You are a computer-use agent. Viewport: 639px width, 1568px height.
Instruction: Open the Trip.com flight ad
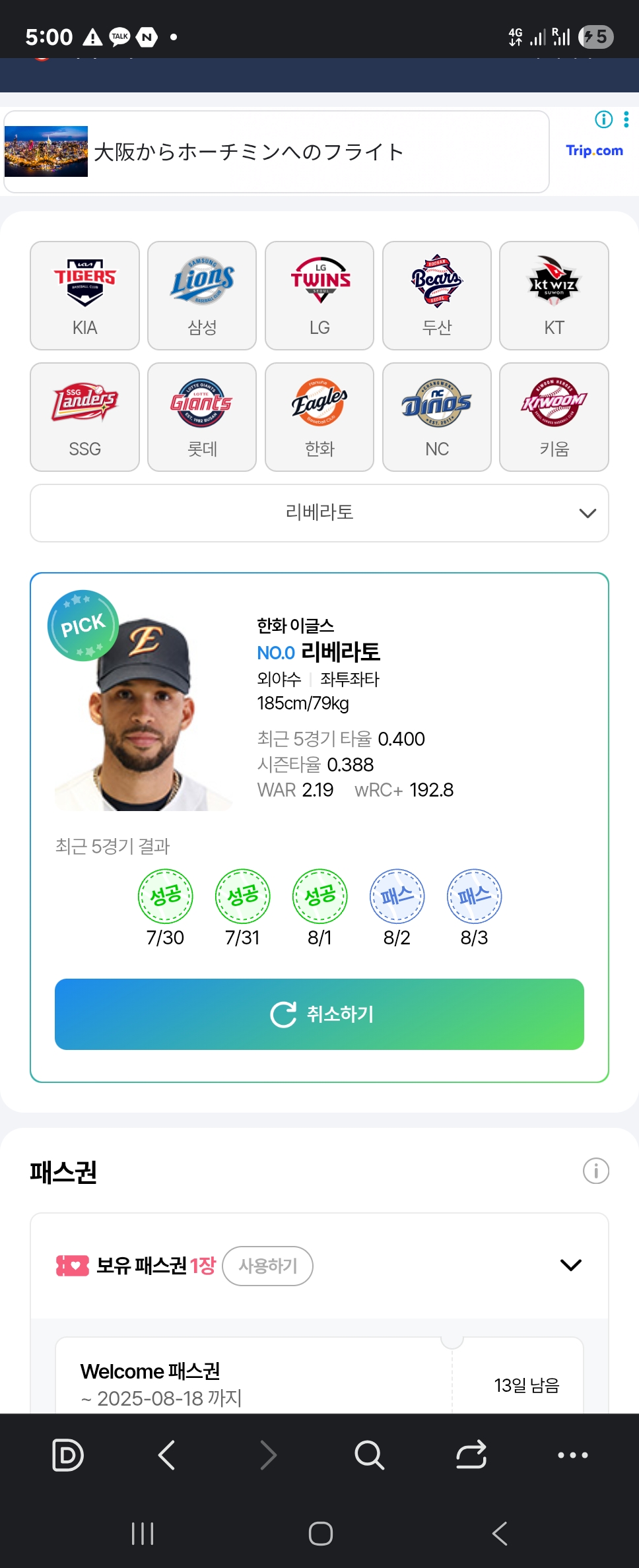(x=277, y=152)
